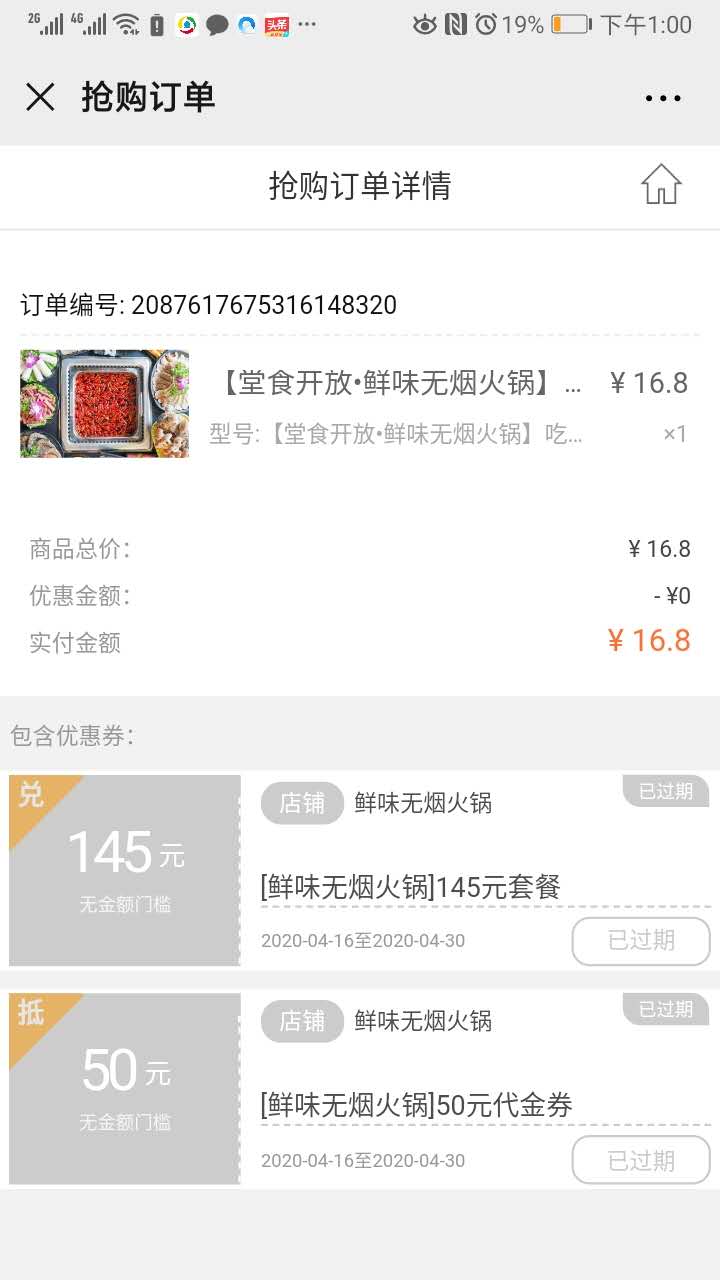The height and width of the screenshot is (1280, 720).
Task: Go to the home page icon
Action: click(661, 185)
